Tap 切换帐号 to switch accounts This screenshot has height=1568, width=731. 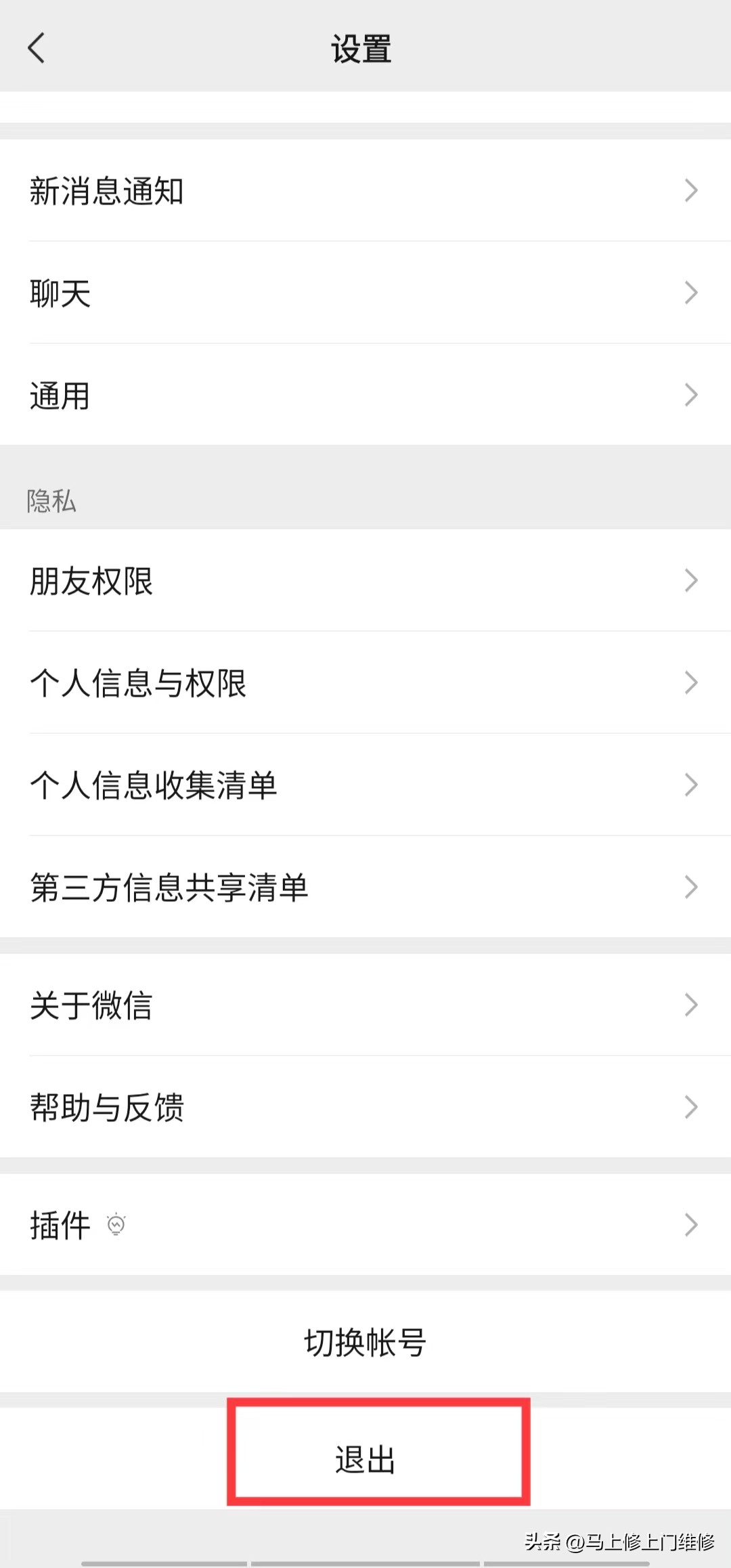365,1342
